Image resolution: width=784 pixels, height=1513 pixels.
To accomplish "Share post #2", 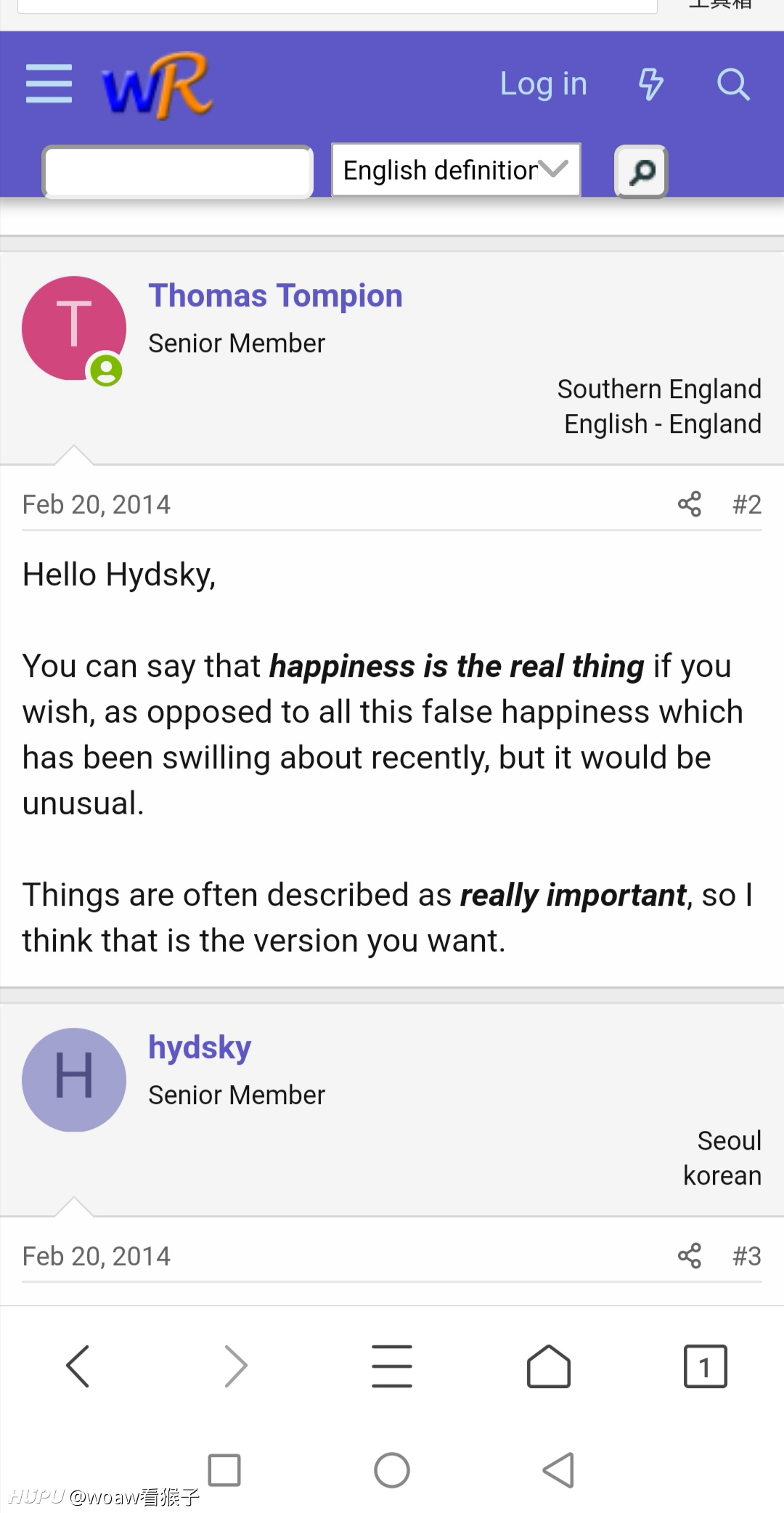I will coord(690,504).
